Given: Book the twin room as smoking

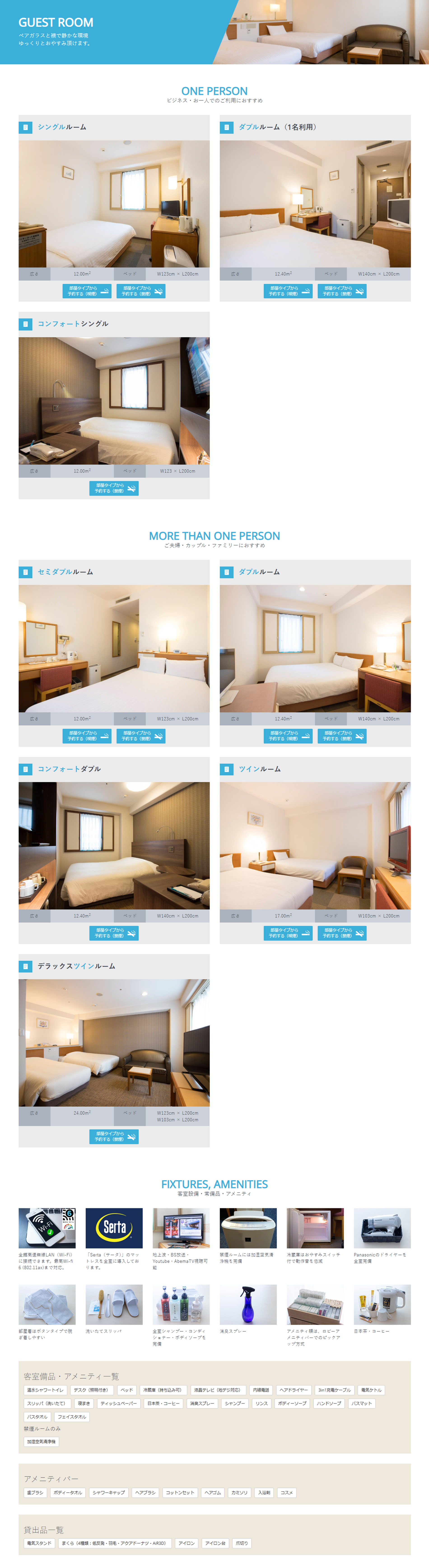Looking at the screenshot, I should 288,933.
